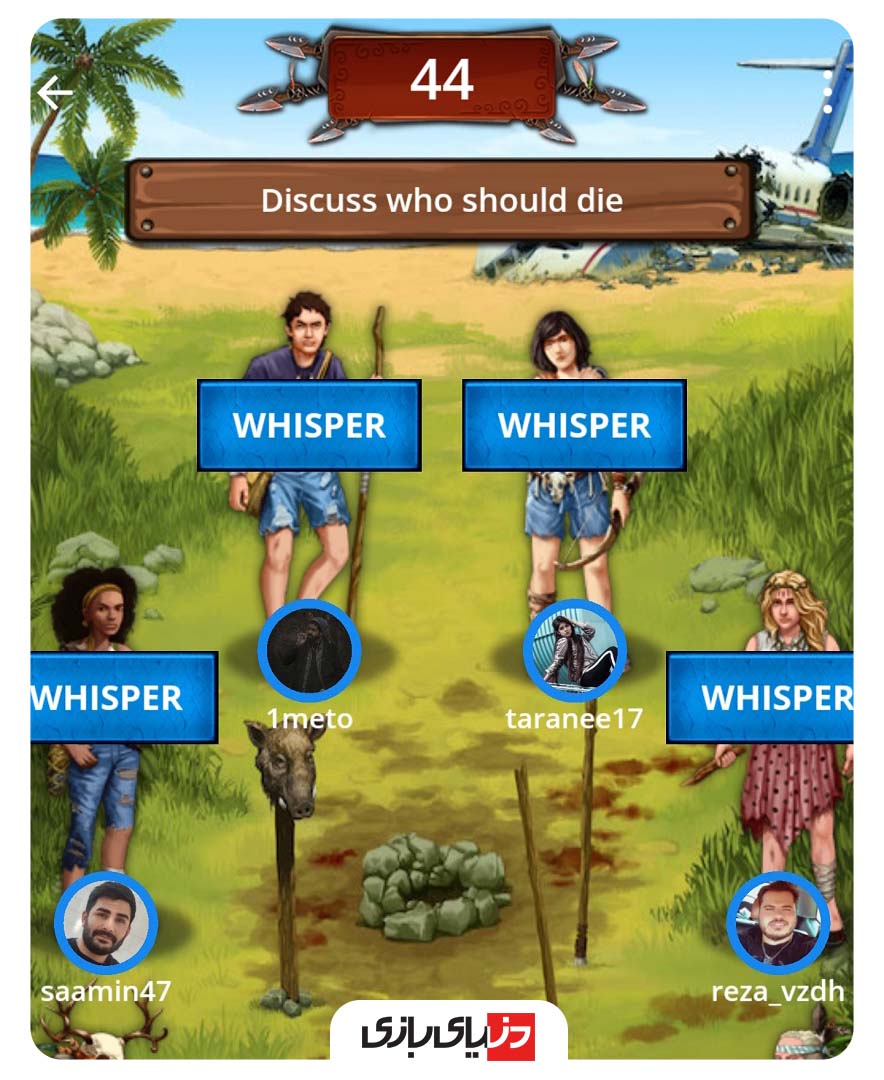Open the three-dot overflow menu
Screen dimensions: 884x1080
click(827, 92)
